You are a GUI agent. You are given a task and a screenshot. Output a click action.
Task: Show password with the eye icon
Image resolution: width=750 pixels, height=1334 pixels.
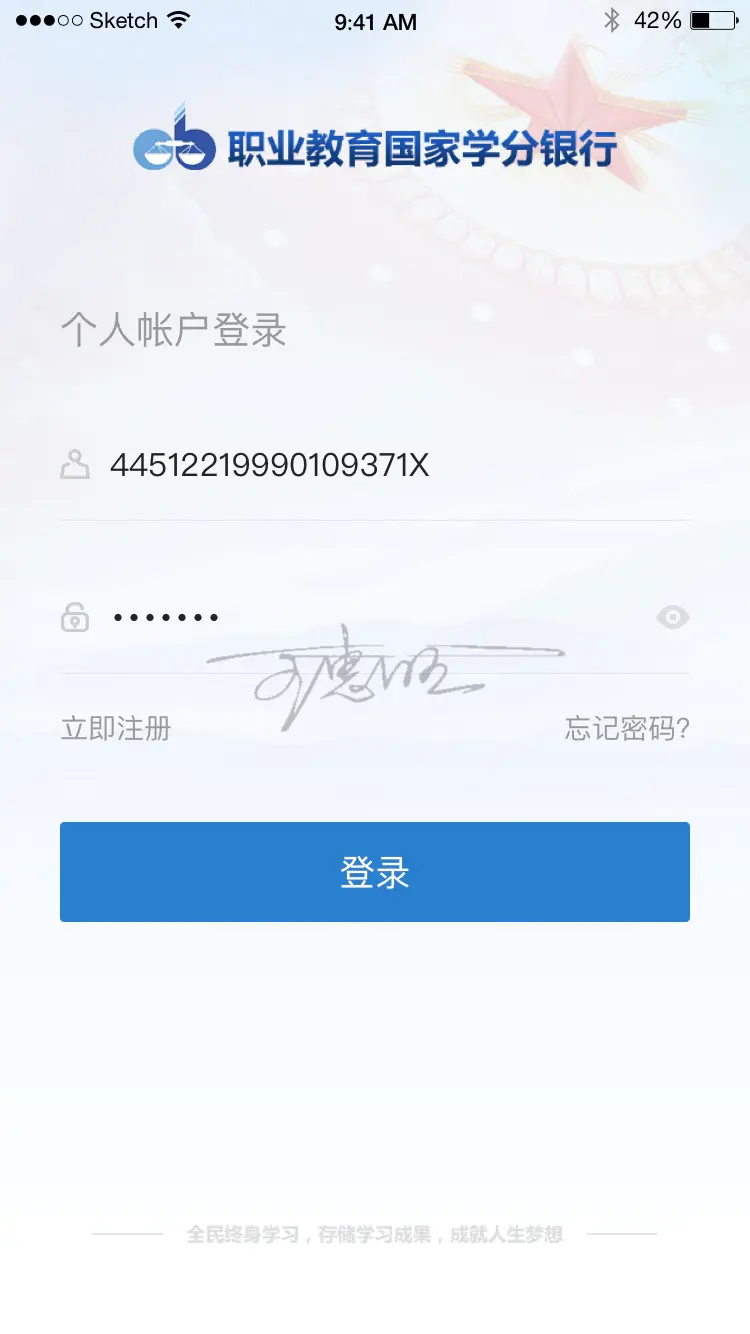click(672, 618)
